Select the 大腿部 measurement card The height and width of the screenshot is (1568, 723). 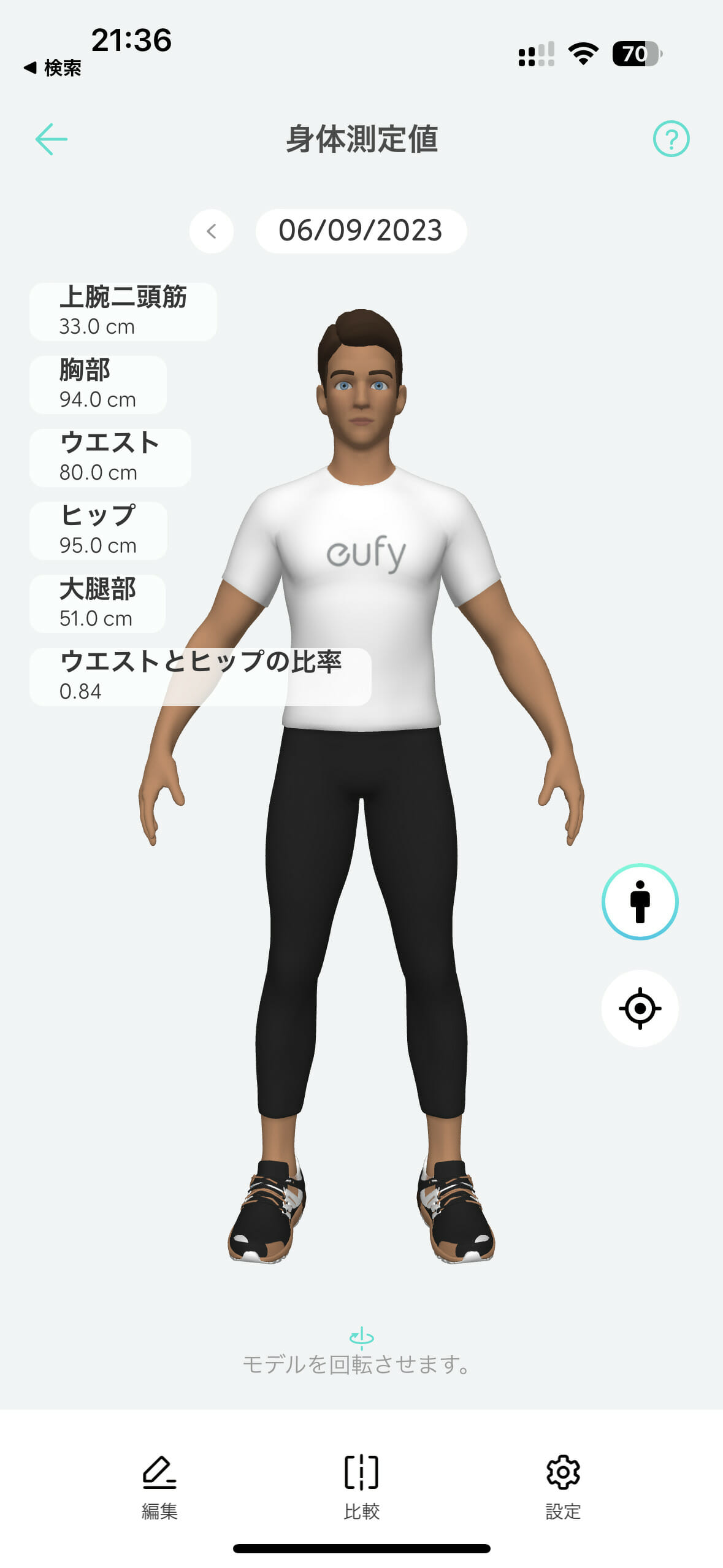[98, 604]
